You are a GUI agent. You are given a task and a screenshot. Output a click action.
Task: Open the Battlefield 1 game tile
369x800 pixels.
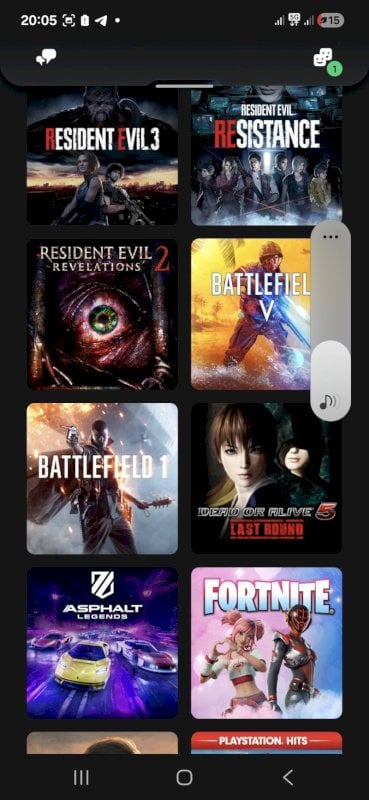point(102,479)
